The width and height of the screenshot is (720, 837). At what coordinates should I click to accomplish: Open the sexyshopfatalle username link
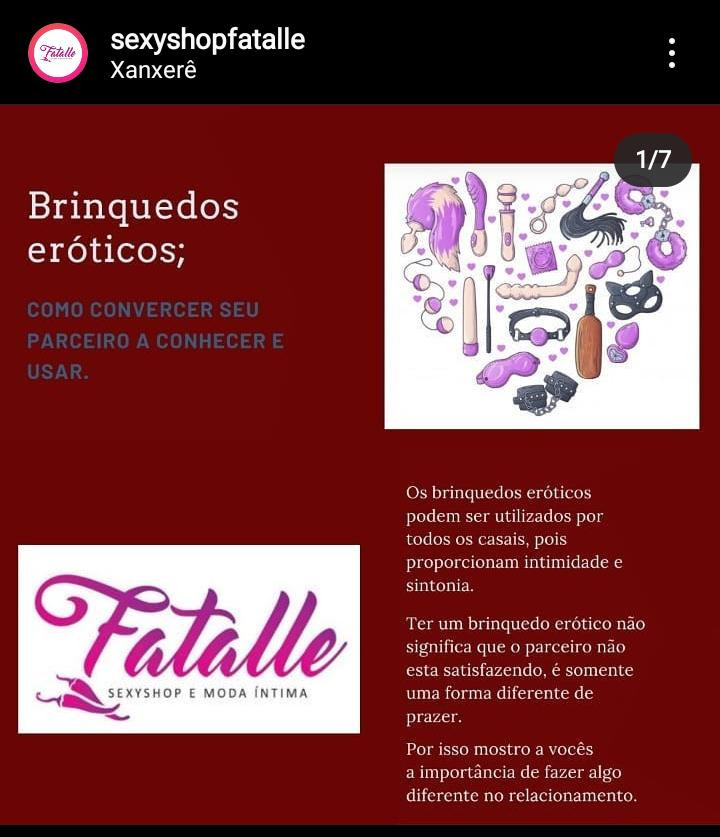pyautogui.click(x=207, y=40)
